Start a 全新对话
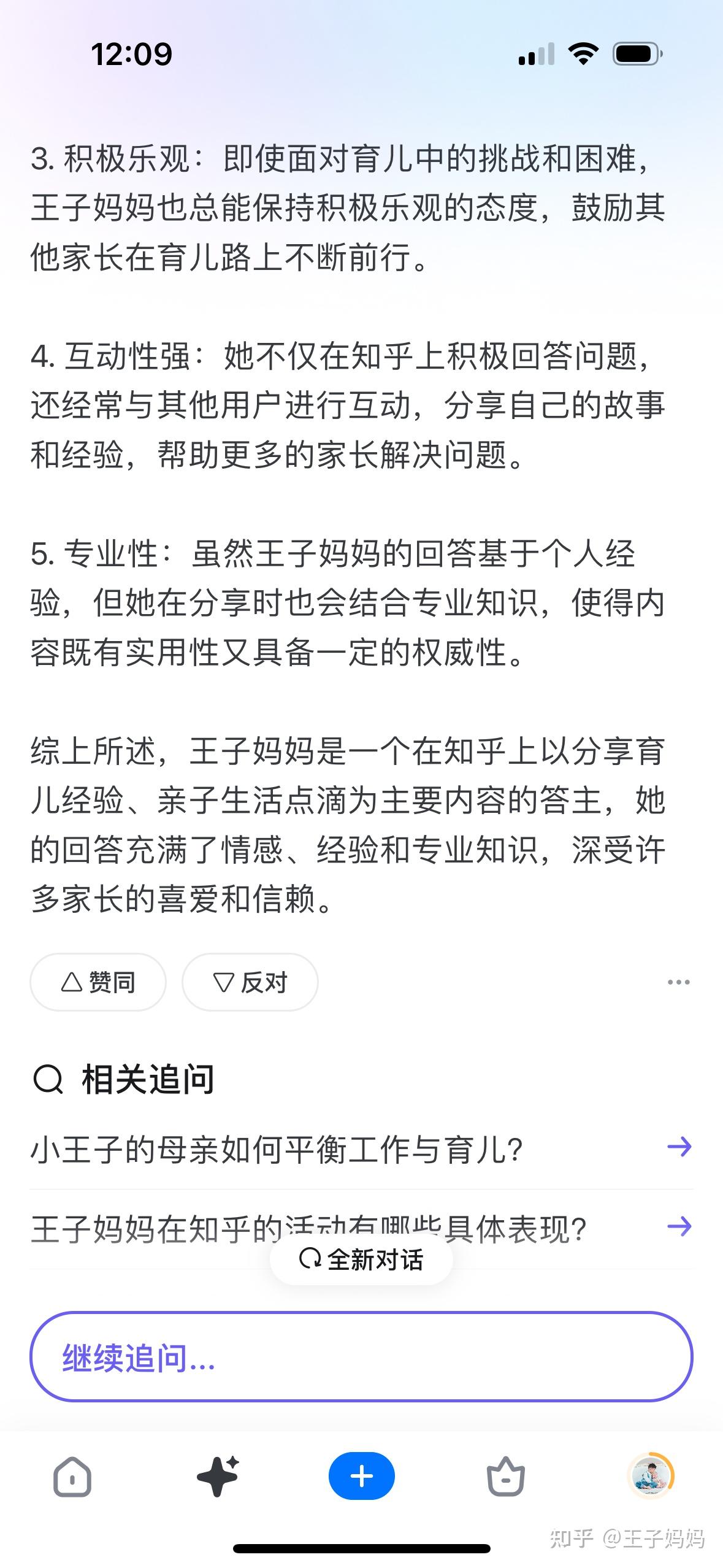 click(x=361, y=1259)
